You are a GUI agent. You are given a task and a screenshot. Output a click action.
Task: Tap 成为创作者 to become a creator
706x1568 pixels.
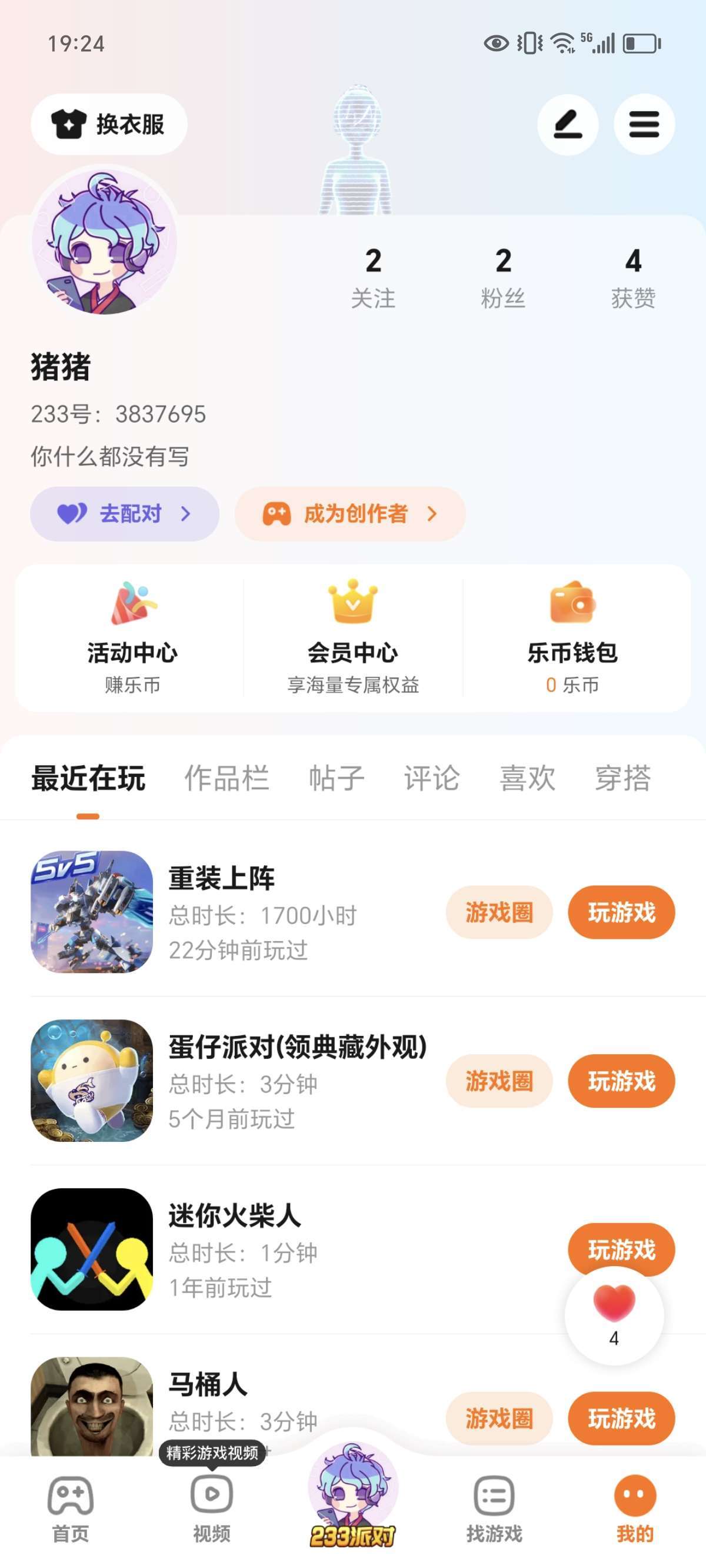click(350, 514)
